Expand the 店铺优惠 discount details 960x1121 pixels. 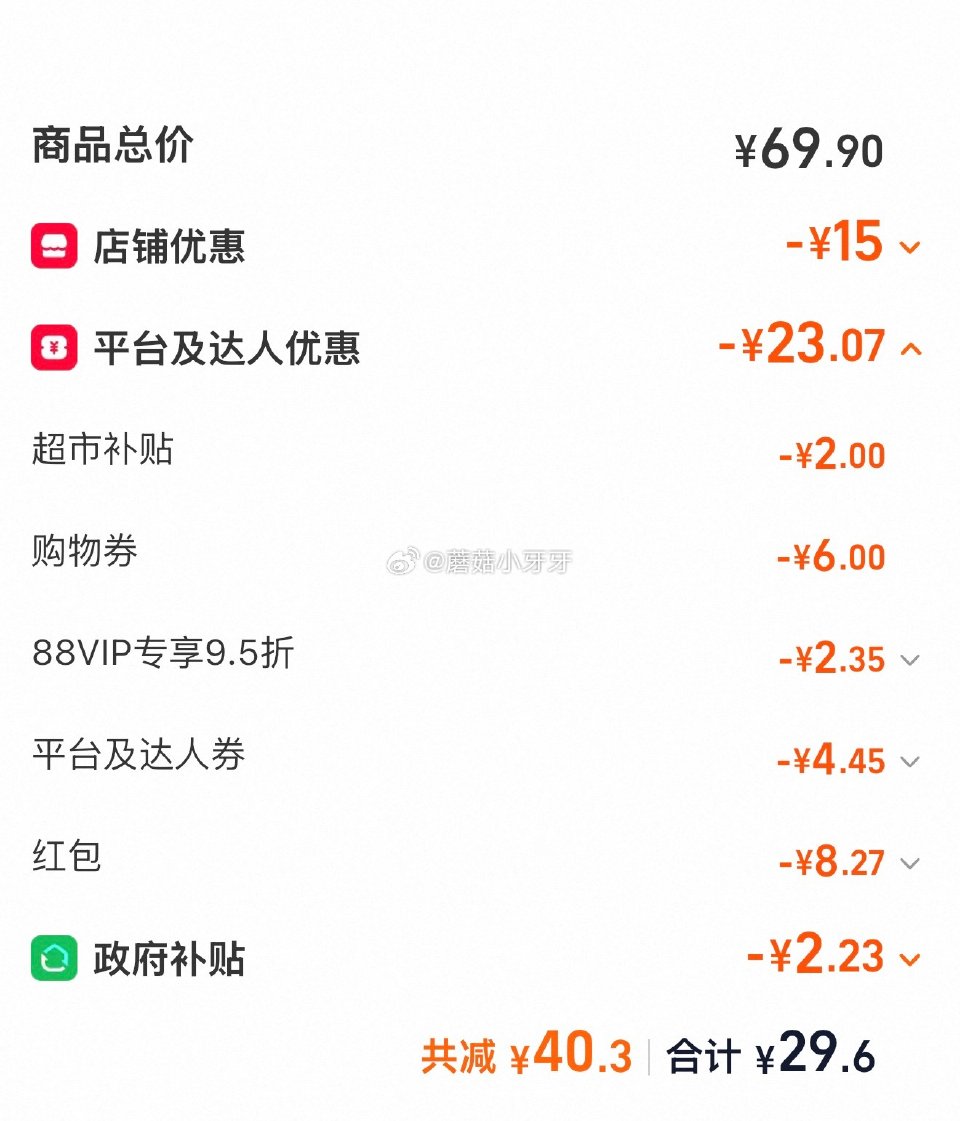[912, 247]
